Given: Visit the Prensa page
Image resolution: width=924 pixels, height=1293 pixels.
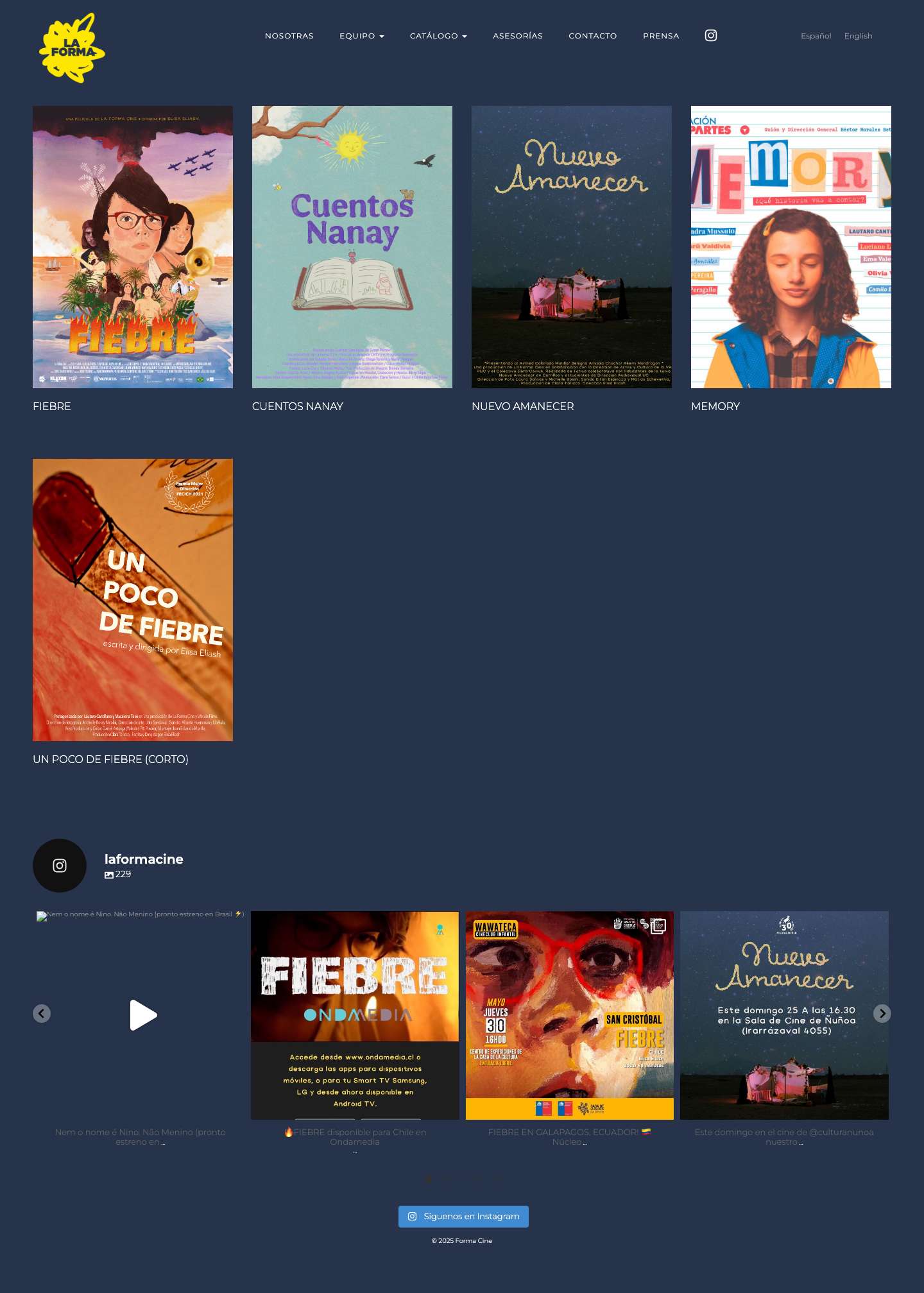Looking at the screenshot, I should [660, 36].
